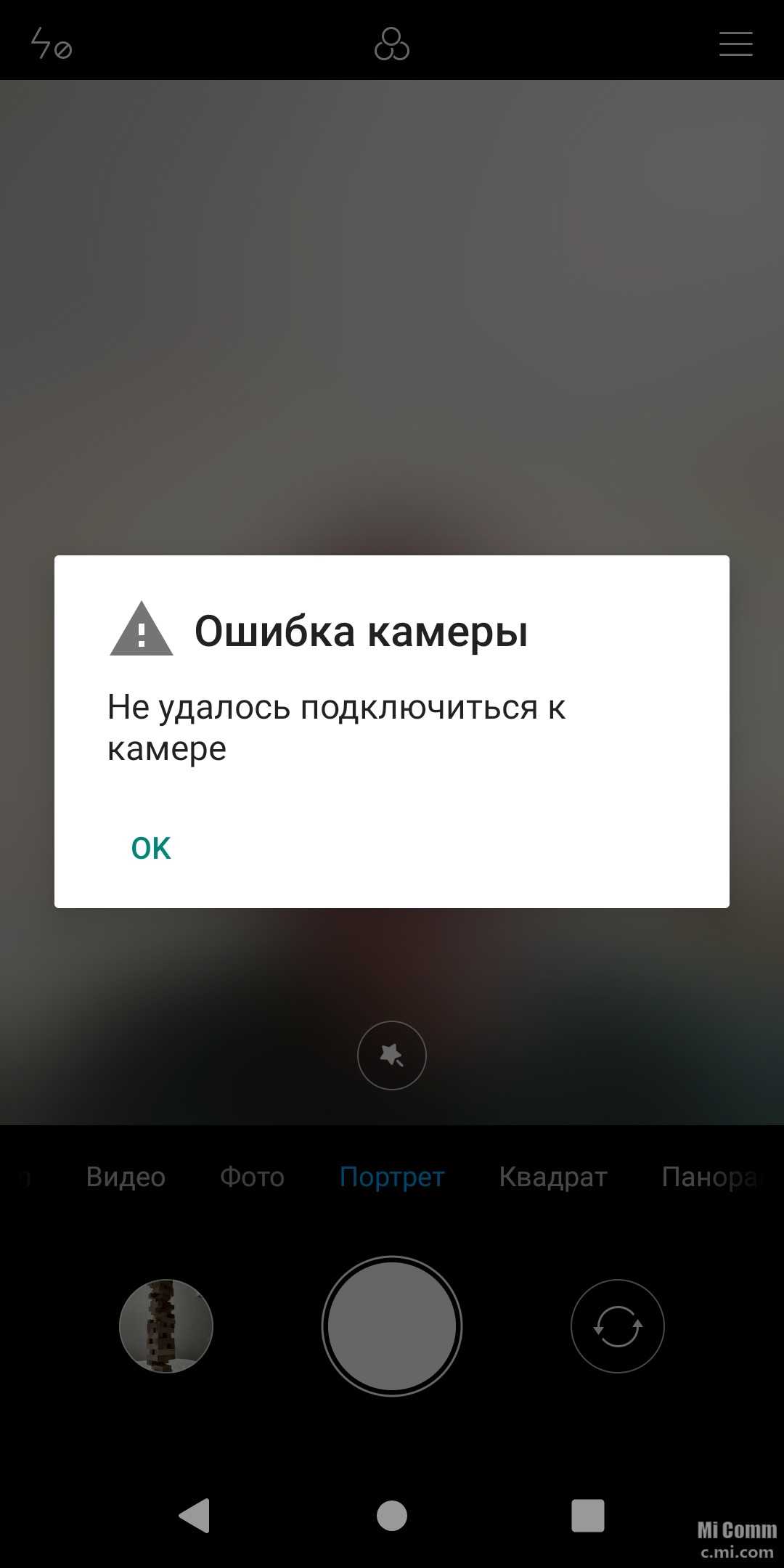Screen dimensions: 784x1568
Task: Tap the shutter button
Action: click(392, 1326)
